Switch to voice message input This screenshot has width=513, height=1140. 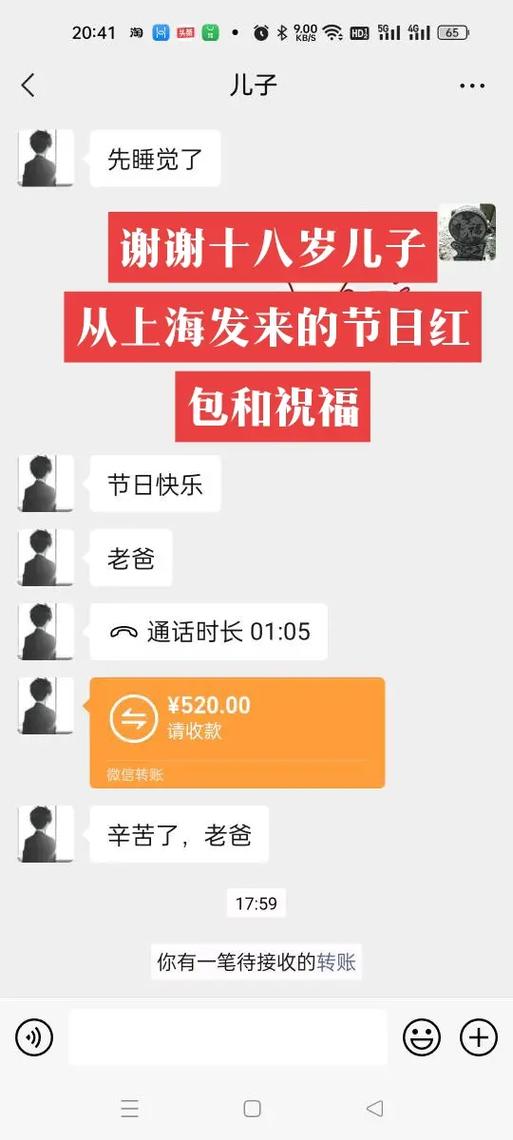[x=34, y=1037]
